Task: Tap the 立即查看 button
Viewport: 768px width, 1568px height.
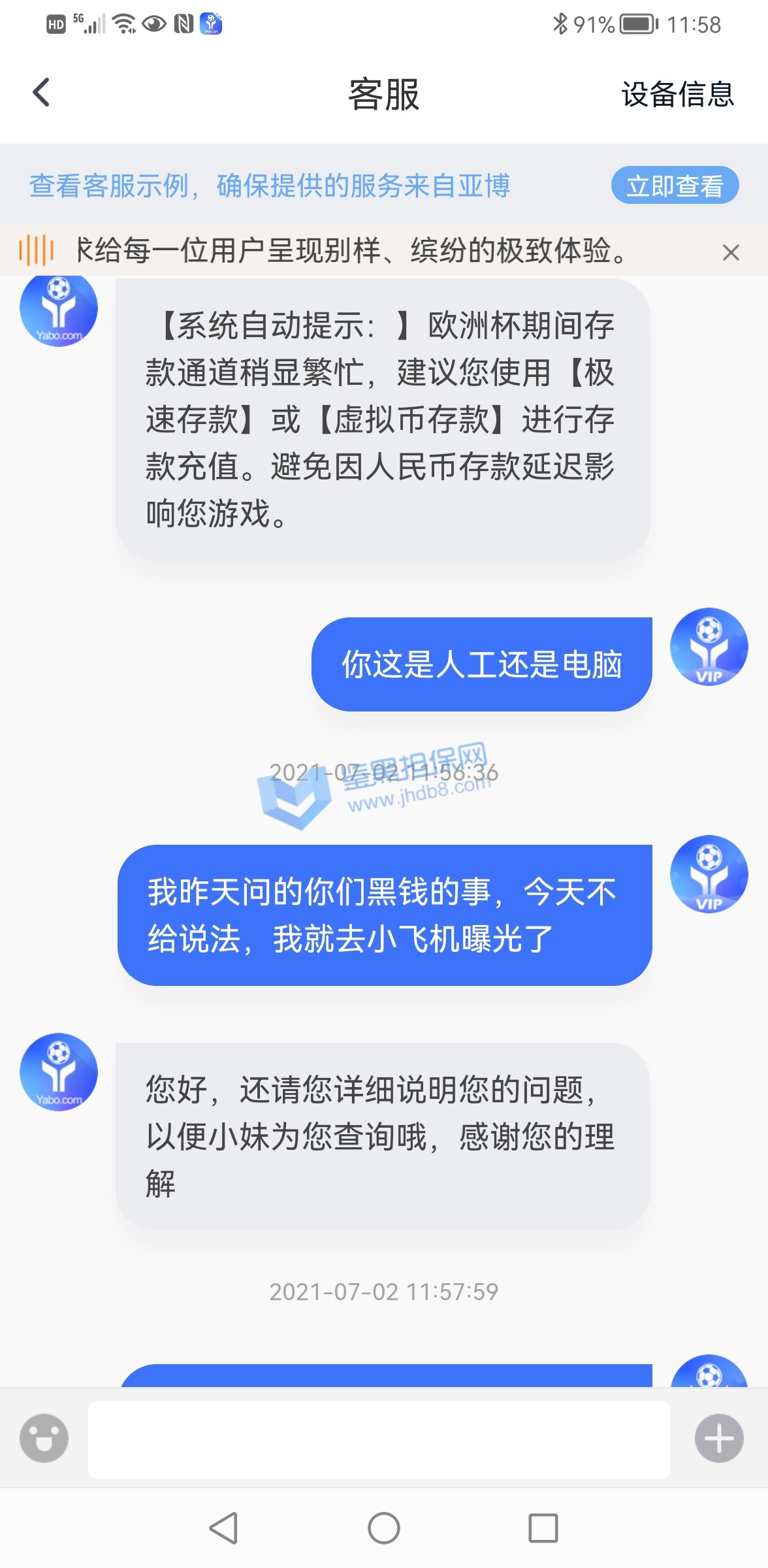Action: click(x=675, y=186)
